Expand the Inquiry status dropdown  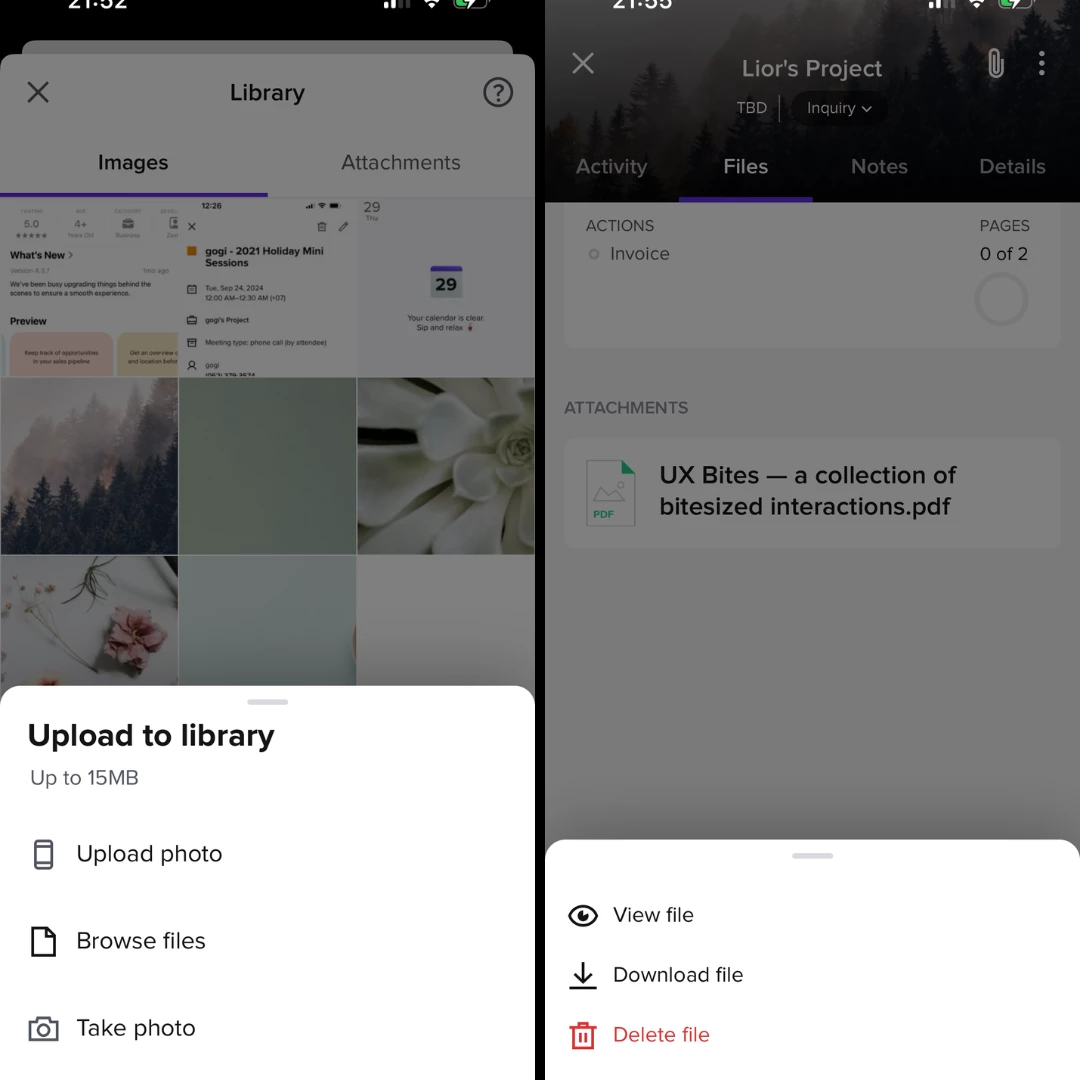coord(839,108)
